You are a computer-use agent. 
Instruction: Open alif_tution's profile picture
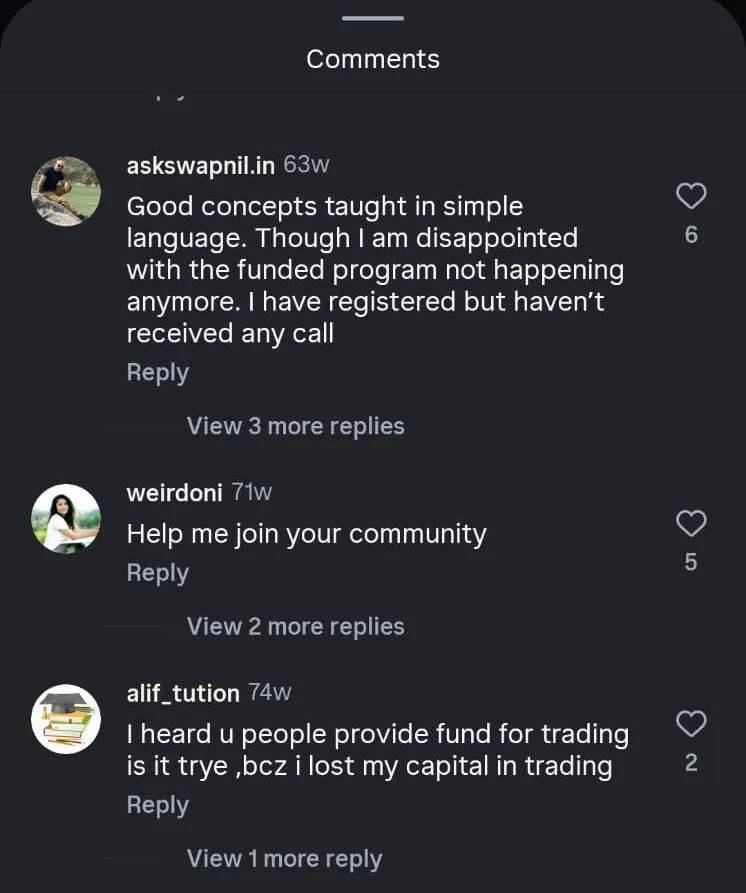[66, 719]
